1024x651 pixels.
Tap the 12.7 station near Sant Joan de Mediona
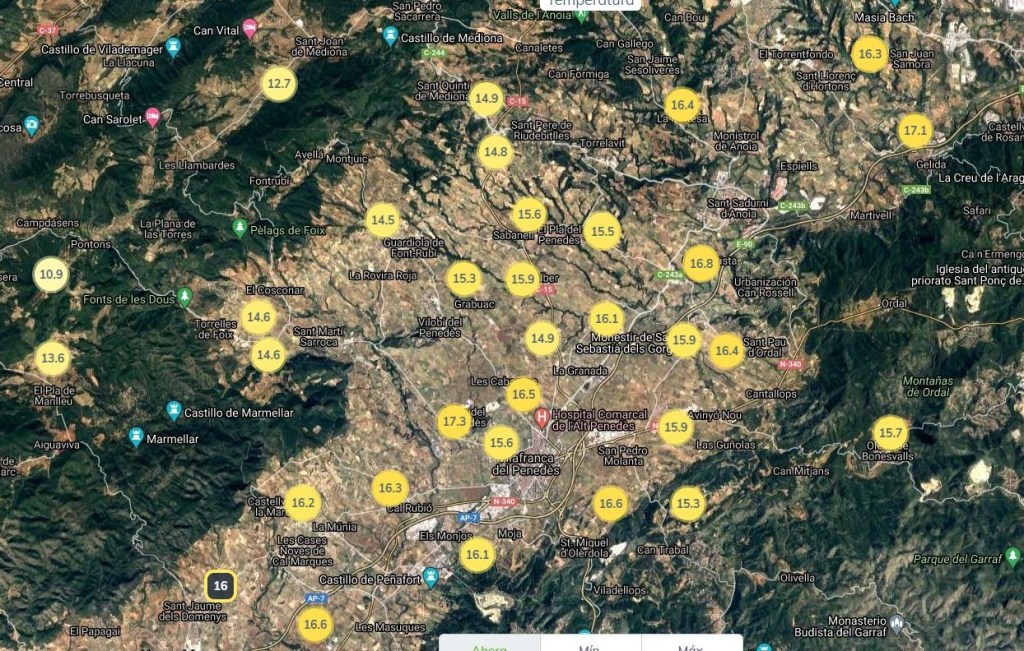click(x=279, y=84)
